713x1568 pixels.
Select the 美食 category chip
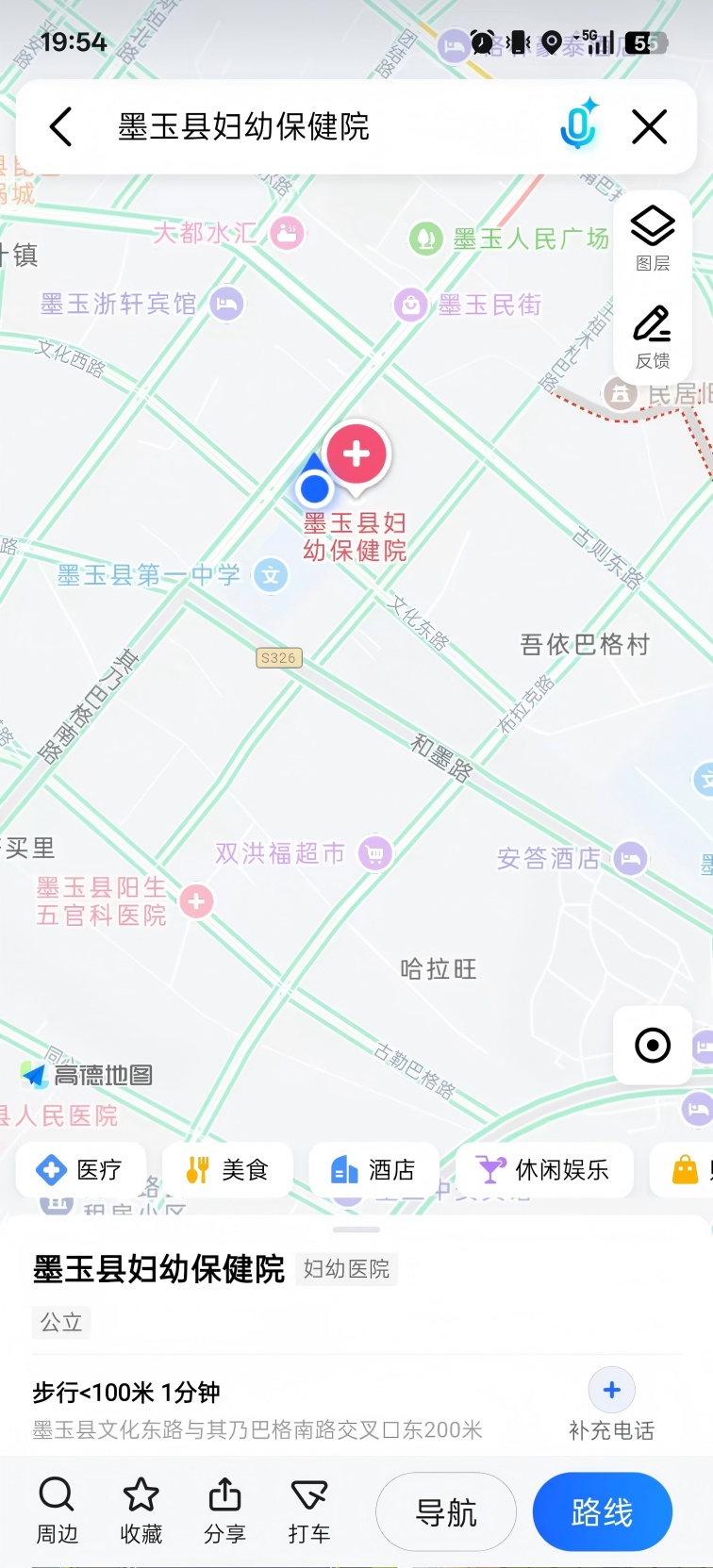[227, 1170]
